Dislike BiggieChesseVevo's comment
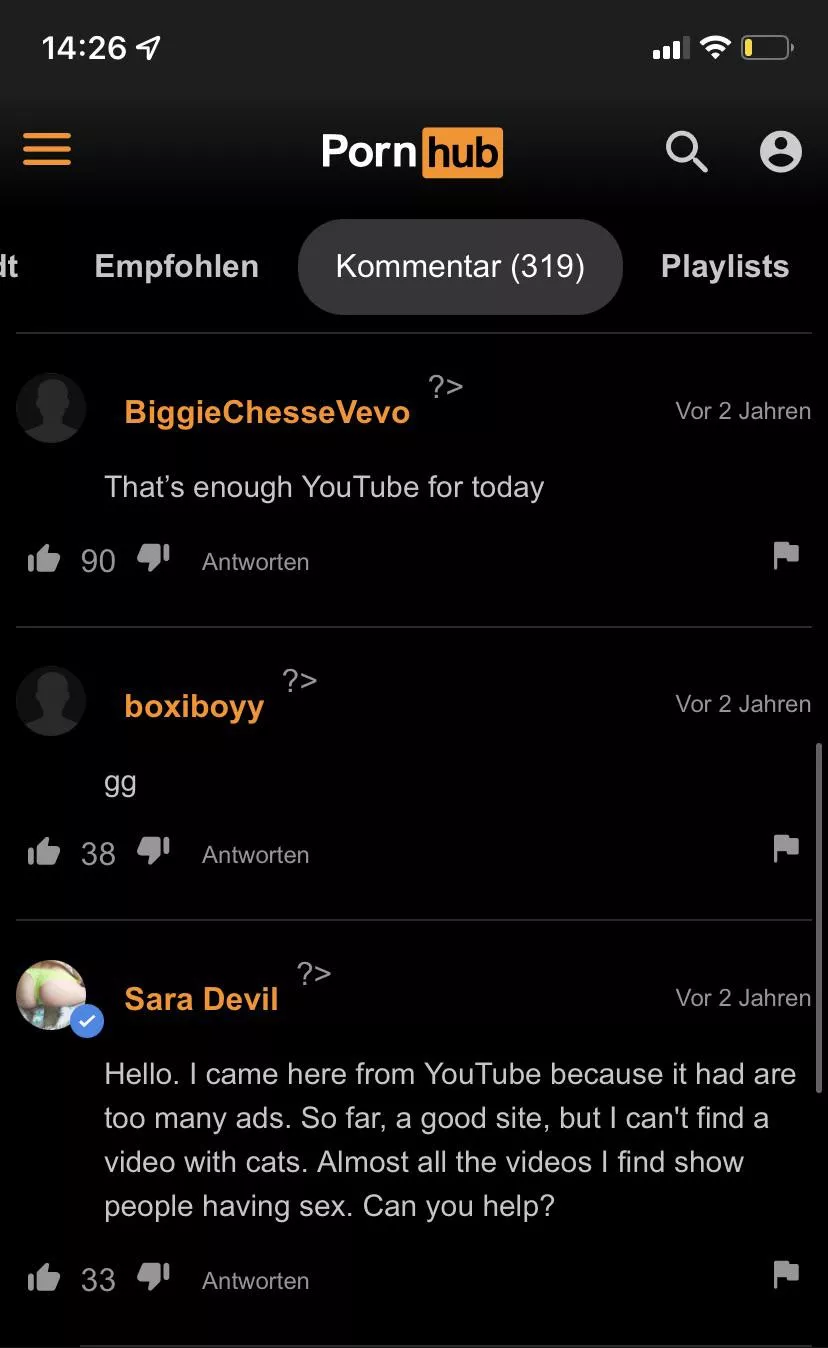The width and height of the screenshot is (828, 1348). [153, 558]
